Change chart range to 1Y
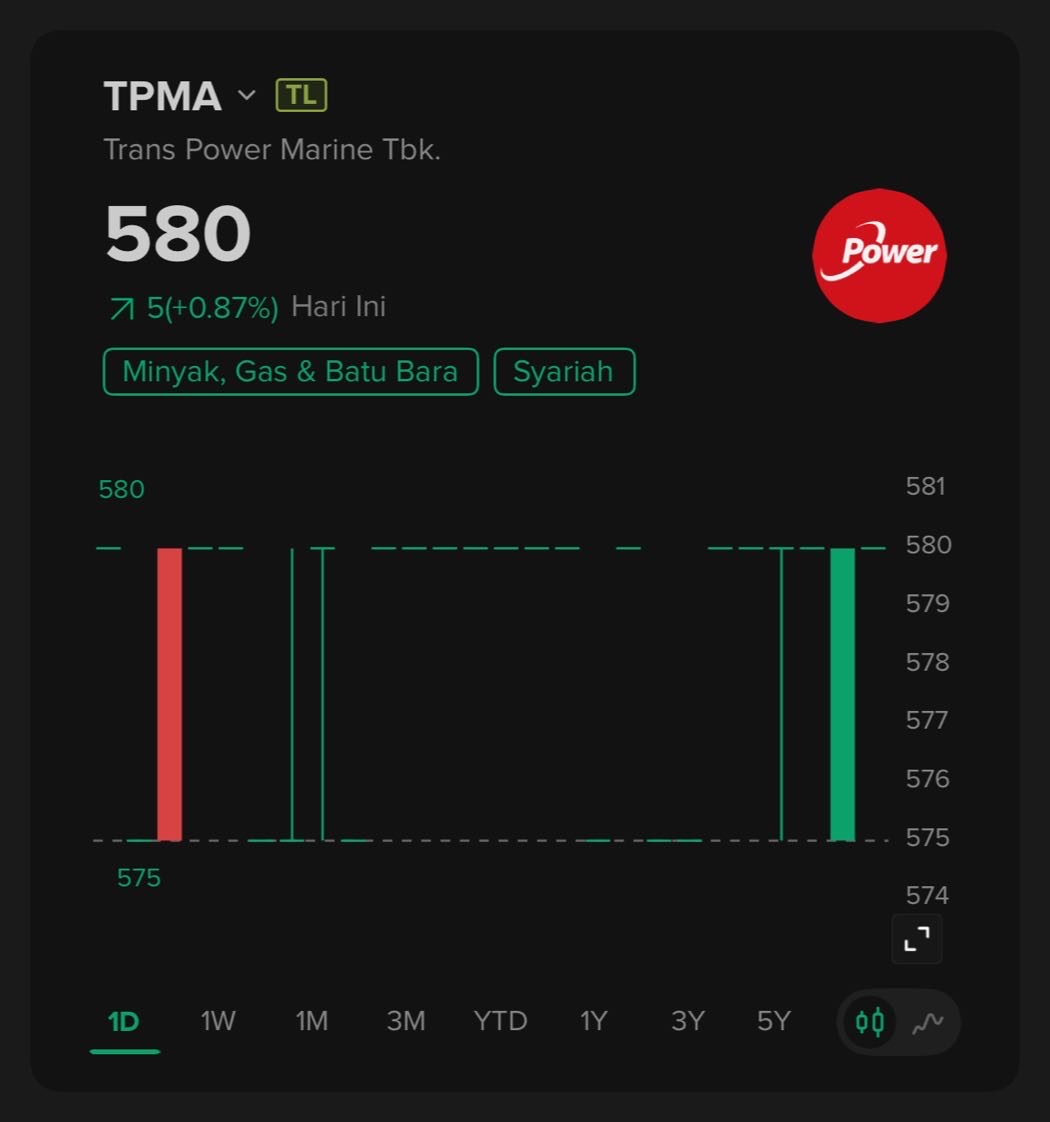 (594, 1021)
